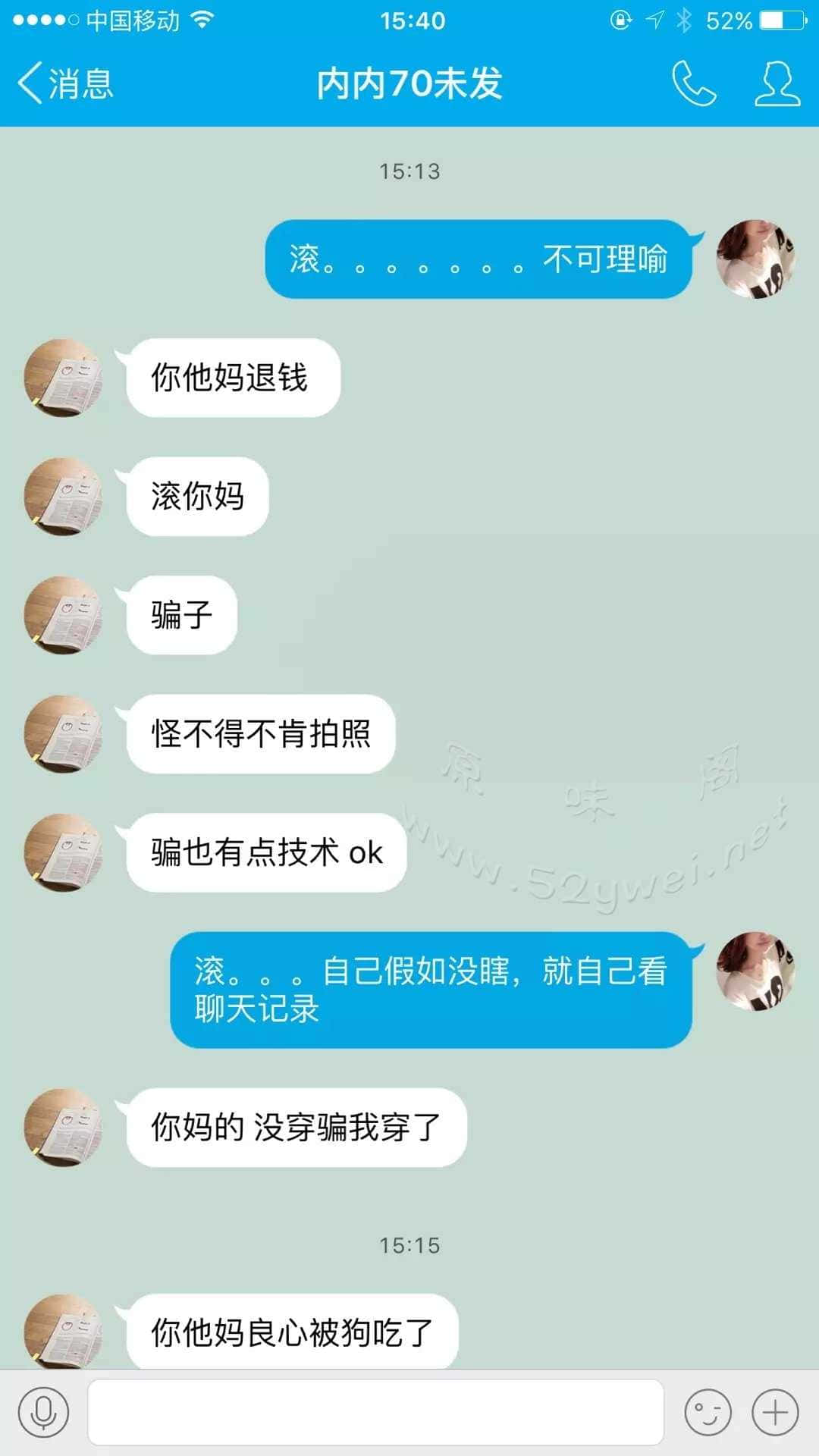Tap the voice input microphone
This screenshot has height=1456, width=819.
[43, 1412]
